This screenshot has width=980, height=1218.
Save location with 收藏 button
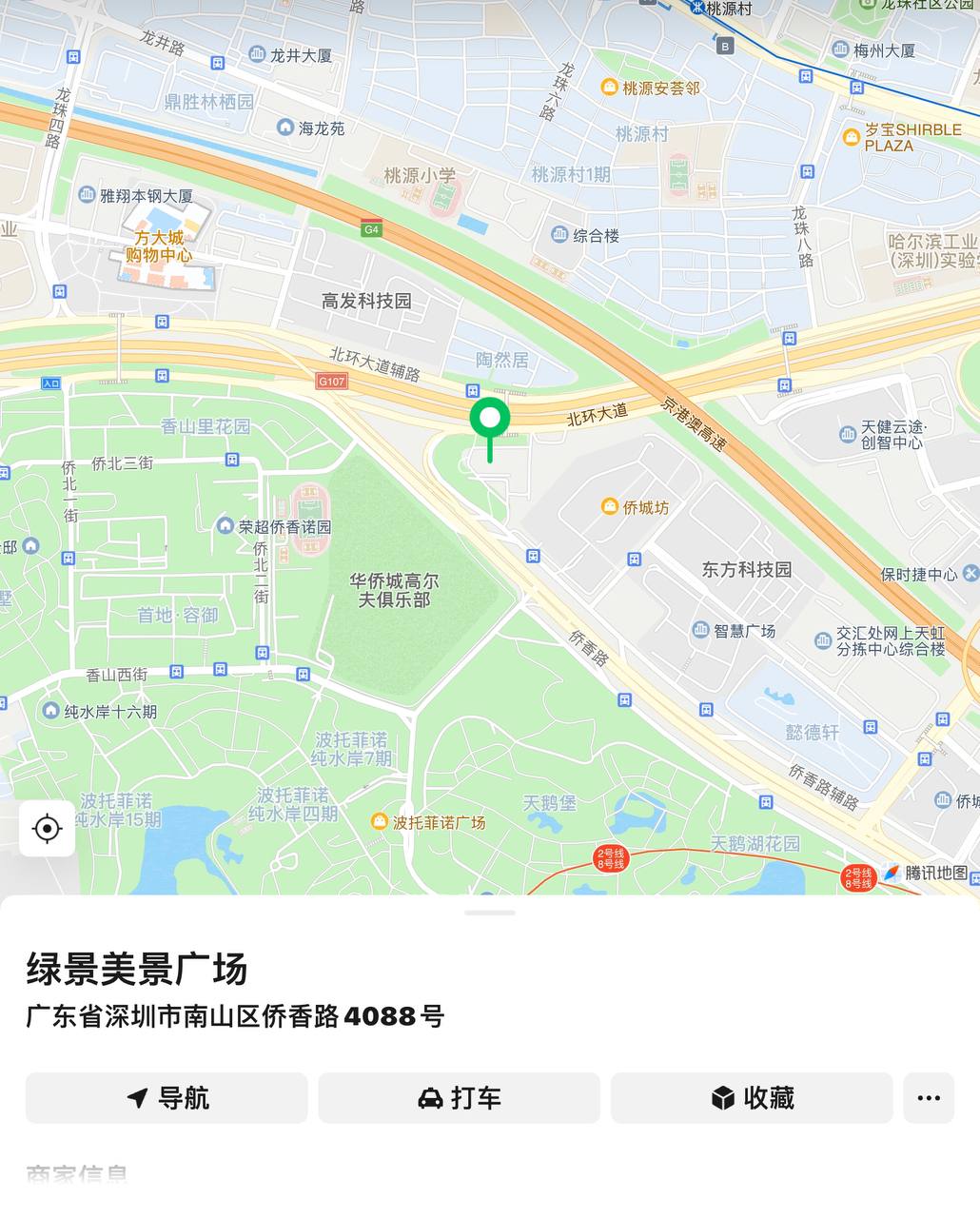(752, 1098)
